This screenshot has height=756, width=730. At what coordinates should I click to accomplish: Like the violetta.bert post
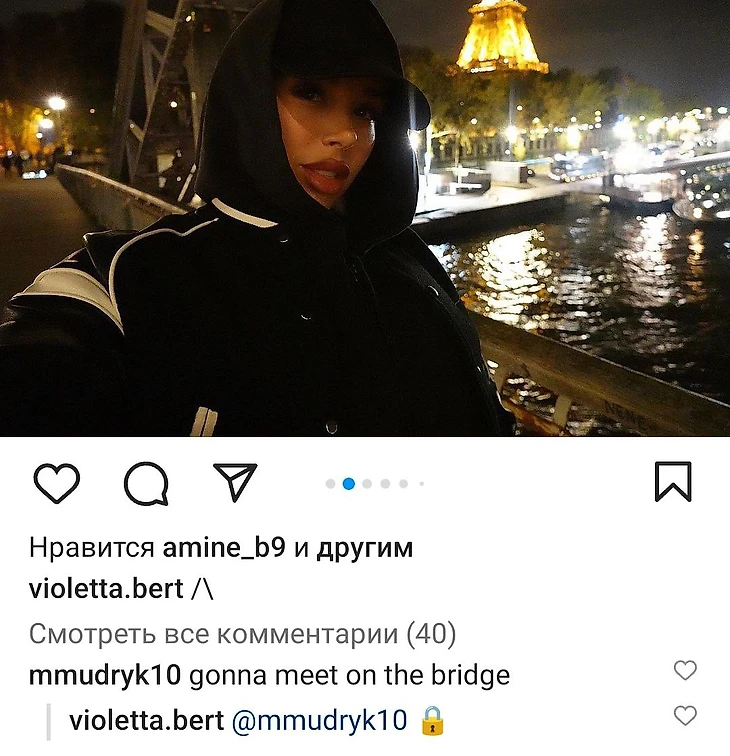click(x=57, y=484)
